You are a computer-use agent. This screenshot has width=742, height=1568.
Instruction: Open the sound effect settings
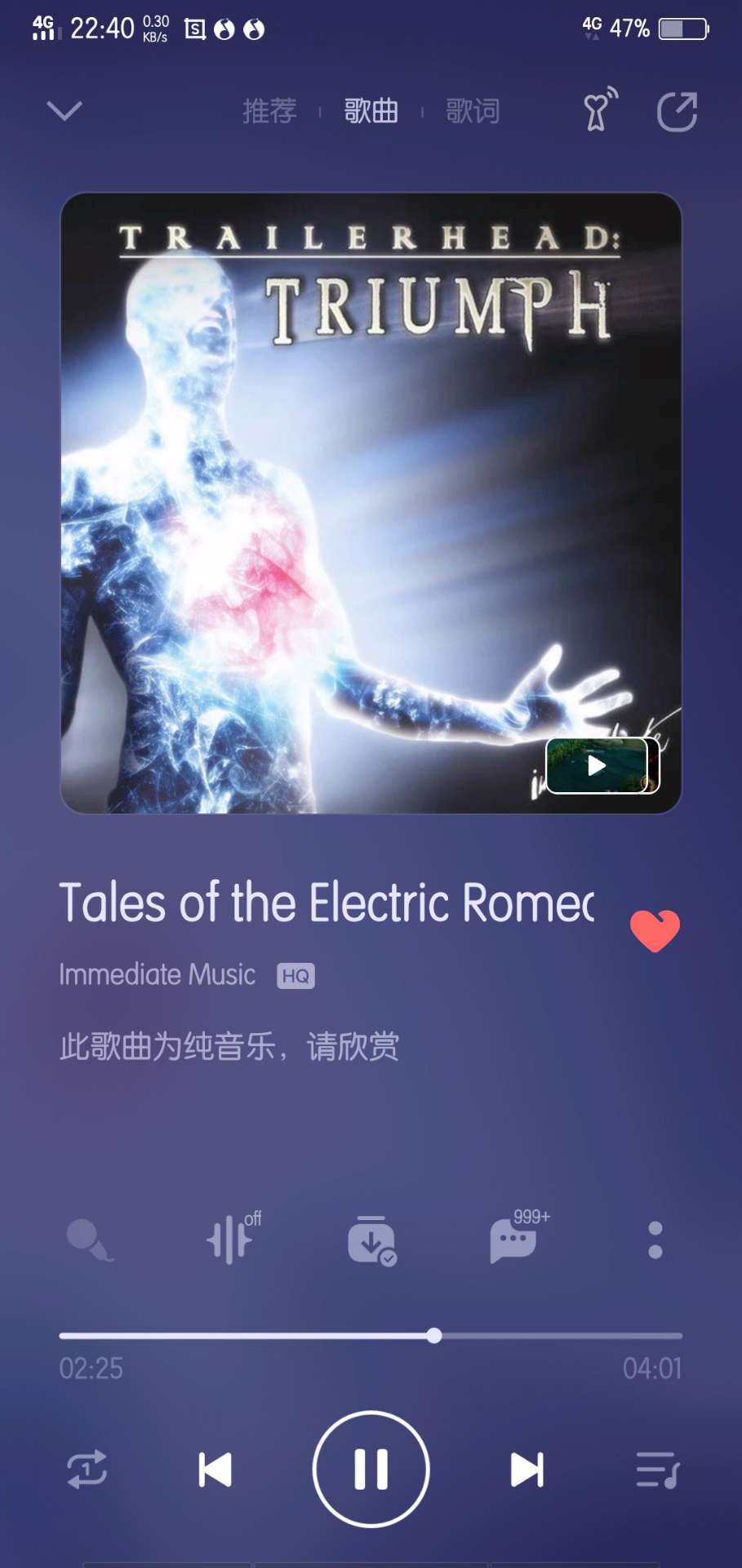click(232, 1238)
